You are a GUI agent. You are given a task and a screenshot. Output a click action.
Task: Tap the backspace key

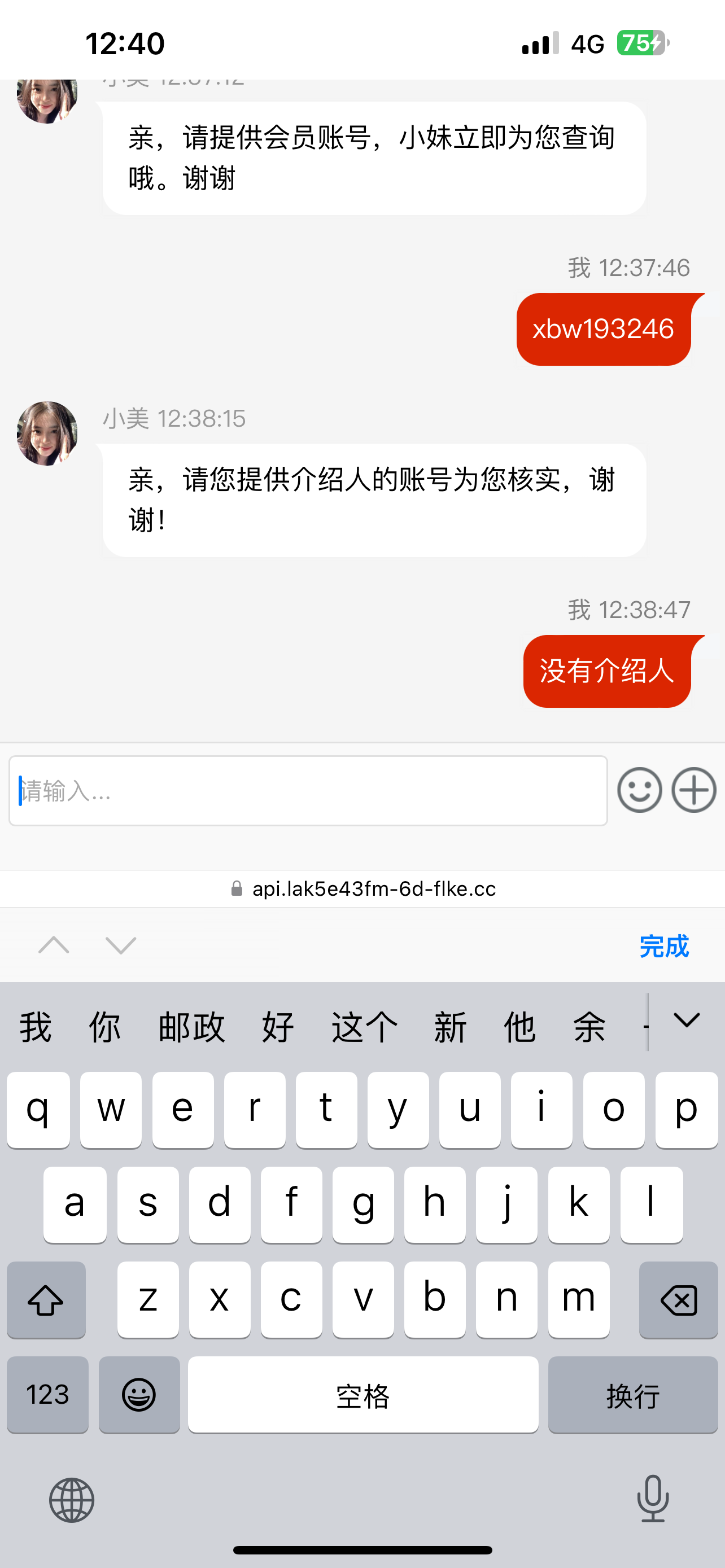[x=678, y=1300]
